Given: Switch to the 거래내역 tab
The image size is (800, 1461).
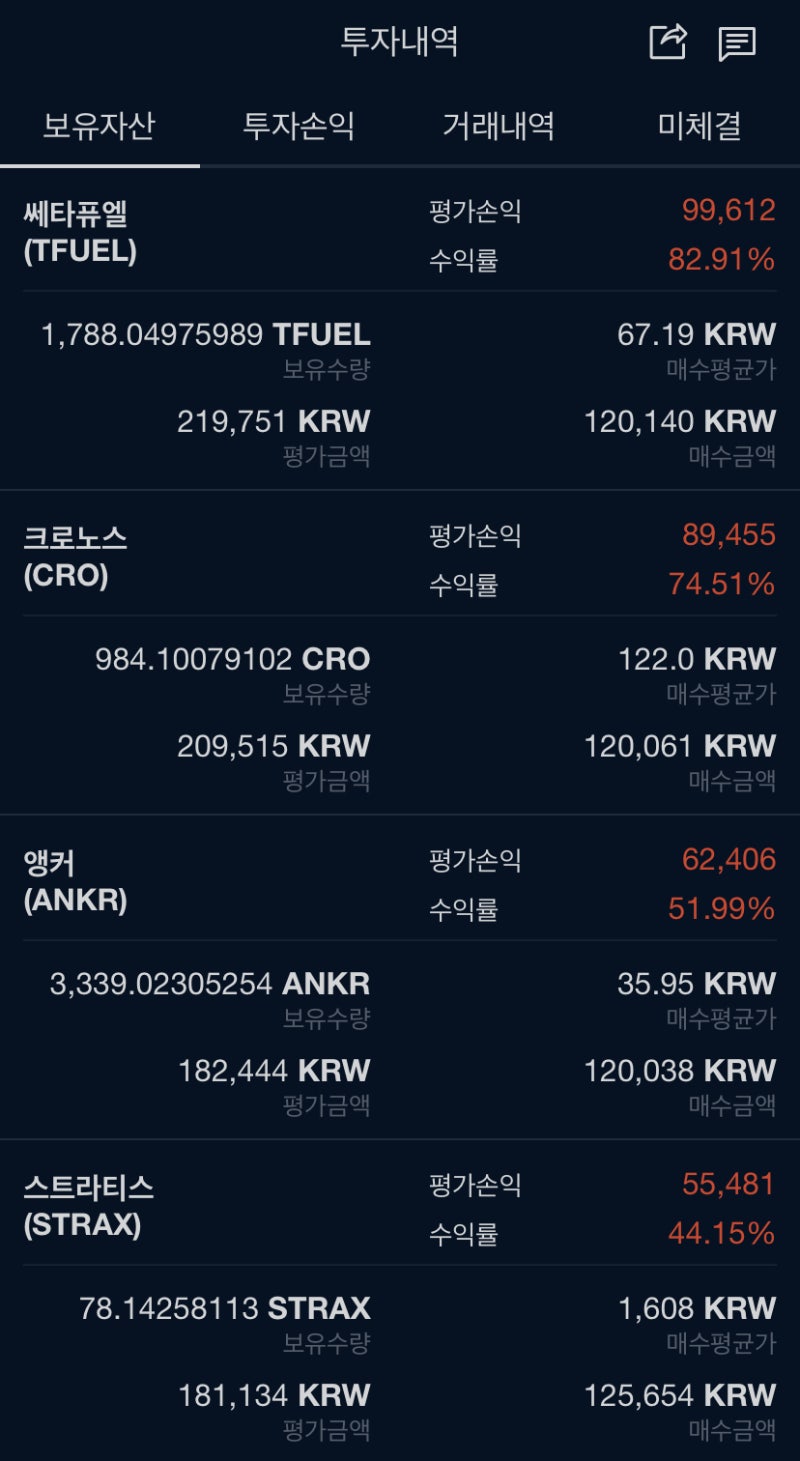Looking at the screenshot, I should pyautogui.click(x=498, y=126).
